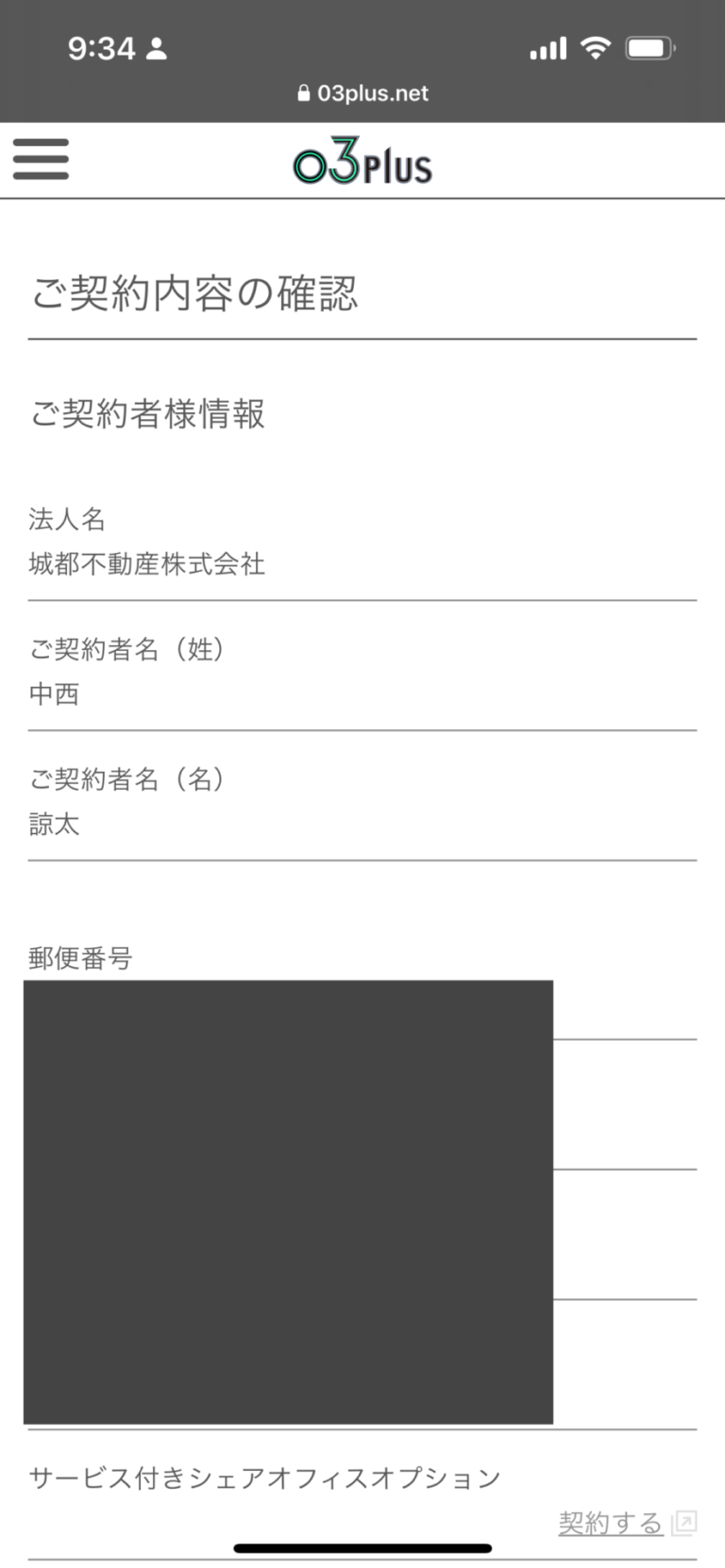
Task: Click the 03plus logo in the header
Action: 362,162
